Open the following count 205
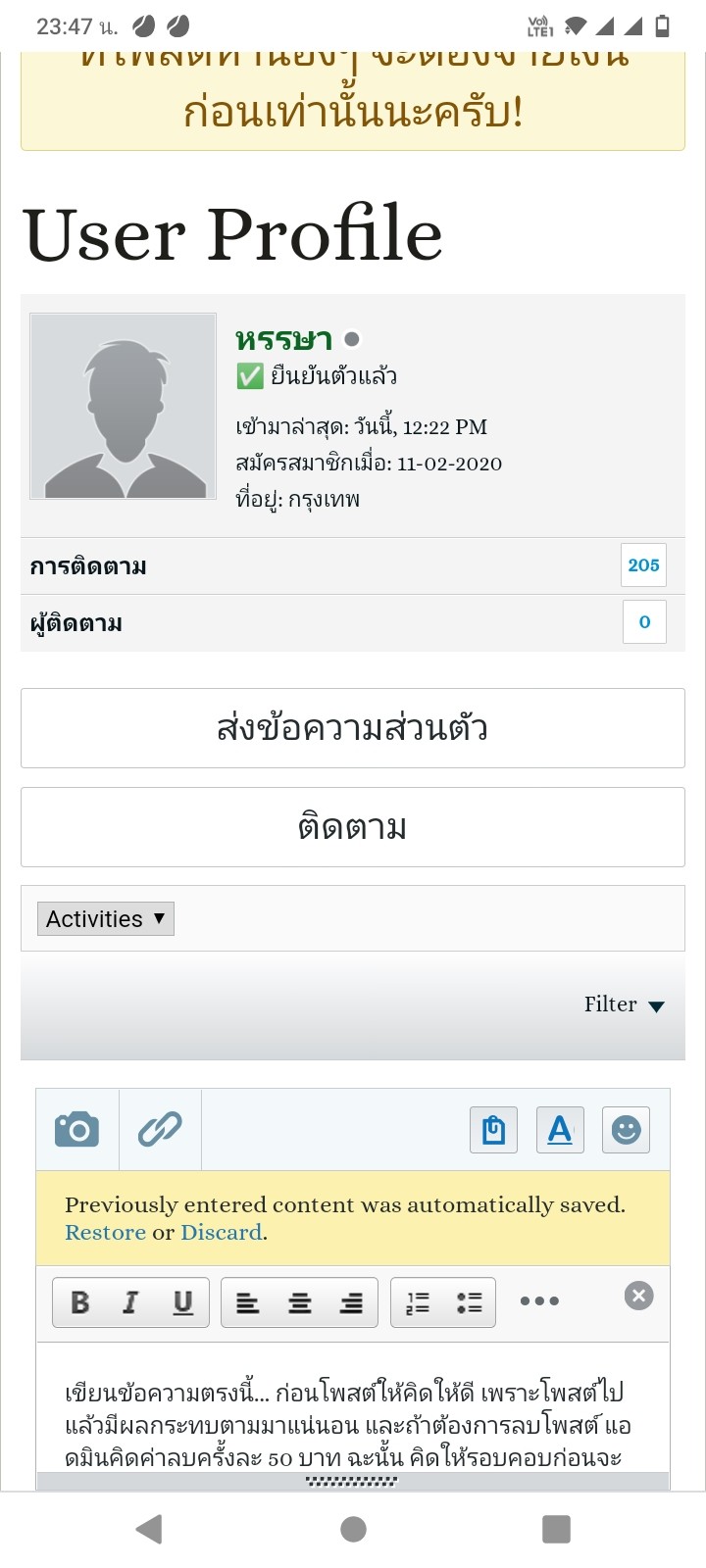The image size is (706, 1568). pyautogui.click(x=643, y=565)
